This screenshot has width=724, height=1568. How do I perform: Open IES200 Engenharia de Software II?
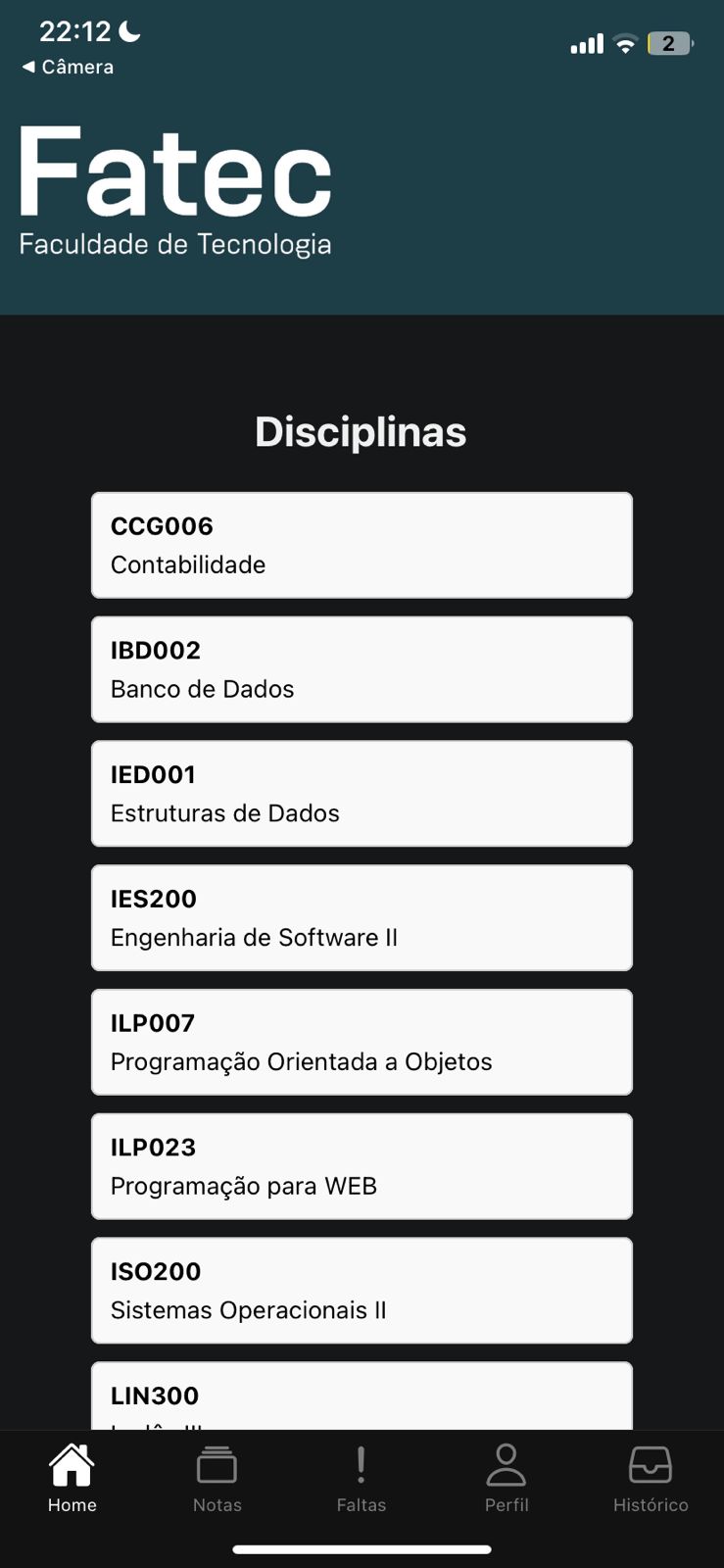click(362, 918)
